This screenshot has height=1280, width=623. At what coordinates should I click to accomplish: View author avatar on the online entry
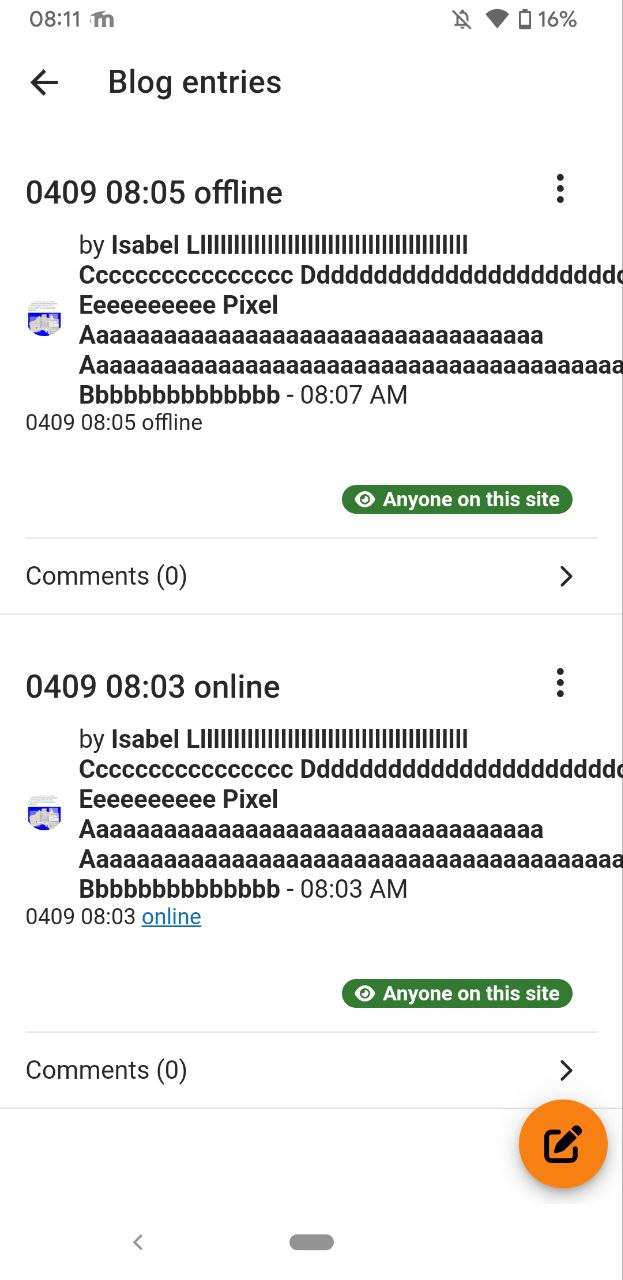point(44,813)
